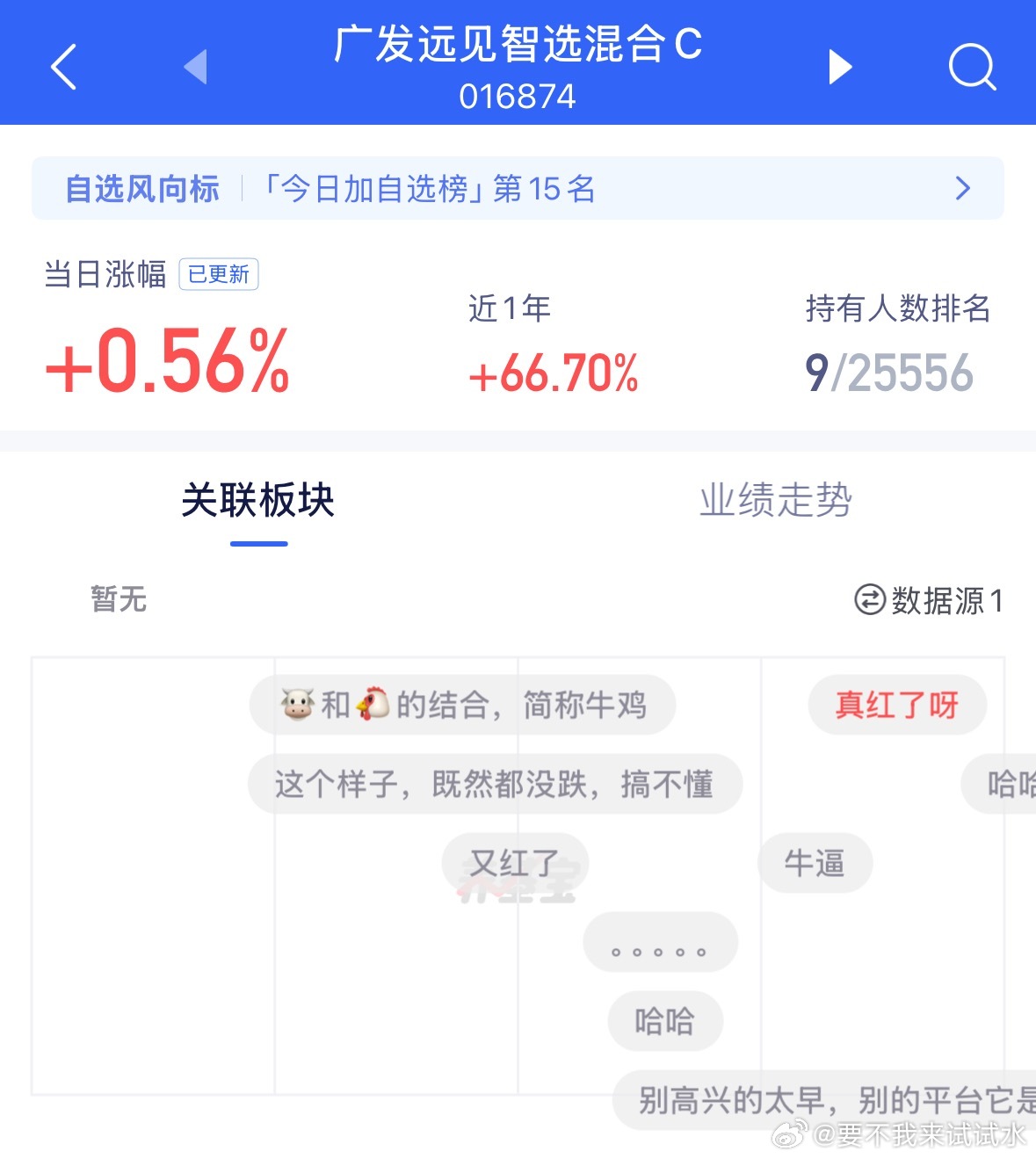Toggle the 关联板块 view
Screen dimensions: 1036x1159
[257, 501]
